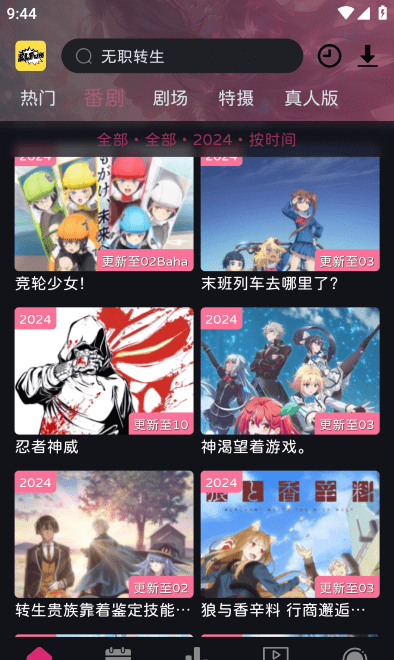Viewport: 394px width, 660px height.
Task: Open 神渴望着游戏。 card
Action: click(x=290, y=381)
